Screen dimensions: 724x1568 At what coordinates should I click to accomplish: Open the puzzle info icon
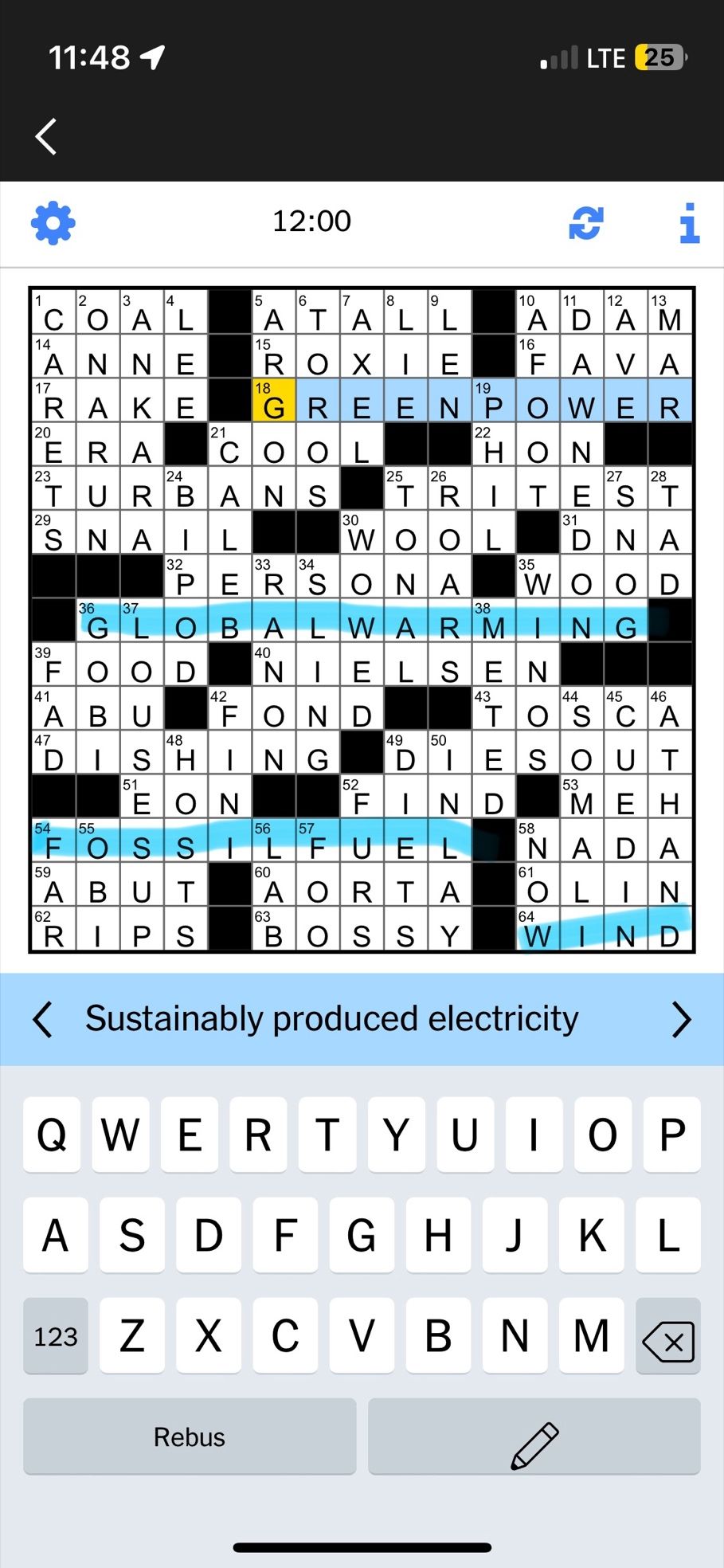[x=689, y=222]
